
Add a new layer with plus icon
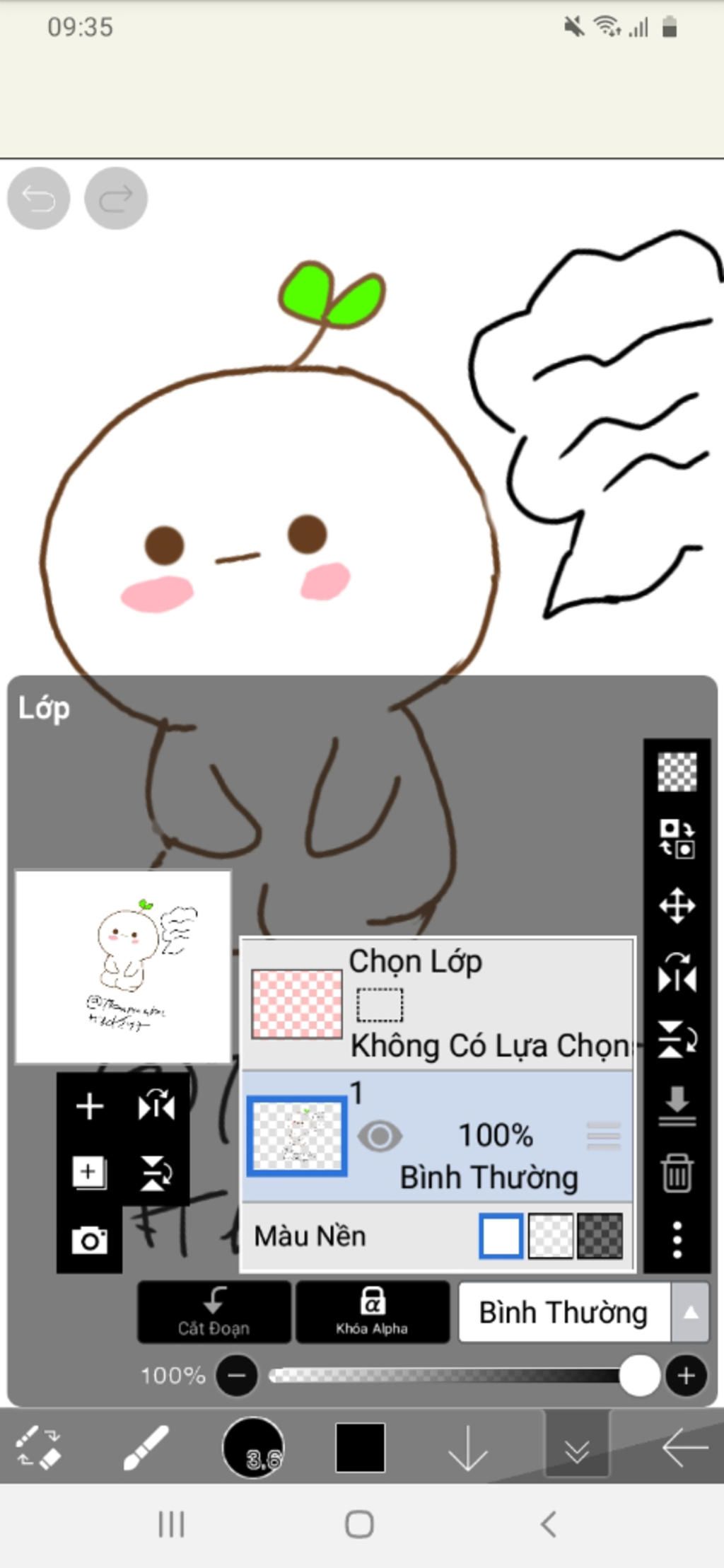click(x=90, y=1106)
